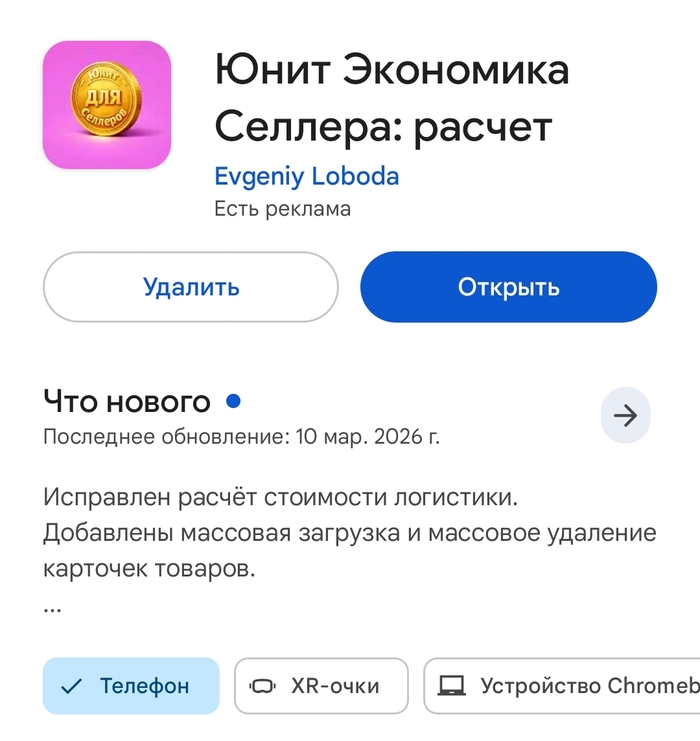Expand the Что нового section arrow
700x741 pixels.
click(625, 415)
